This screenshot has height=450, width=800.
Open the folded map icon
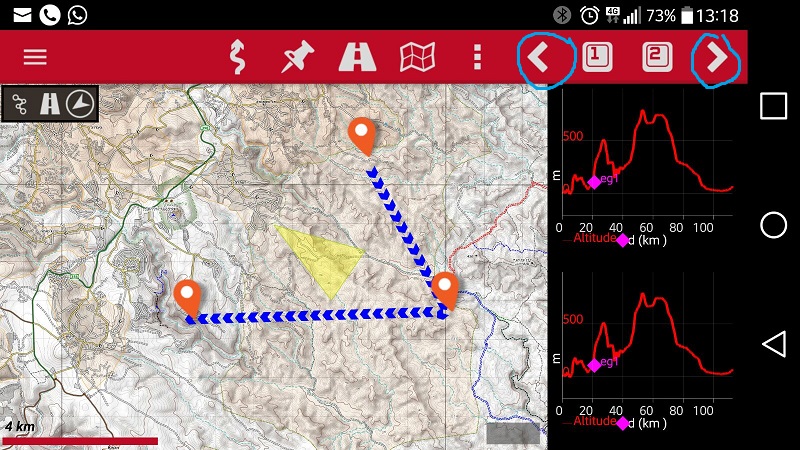click(x=417, y=57)
